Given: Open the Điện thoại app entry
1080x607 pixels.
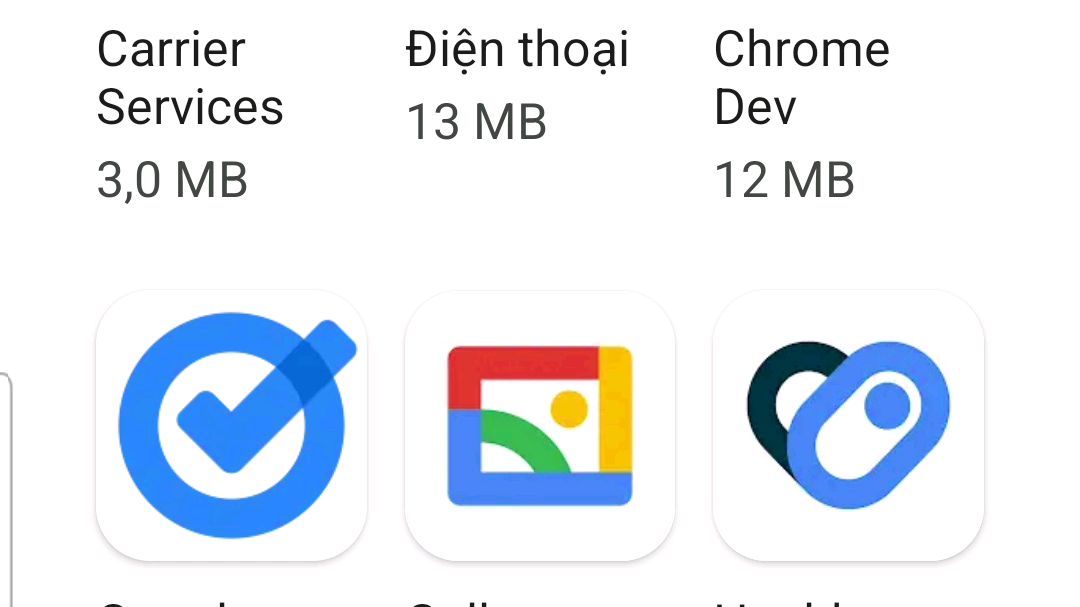Looking at the screenshot, I should click(x=517, y=50).
